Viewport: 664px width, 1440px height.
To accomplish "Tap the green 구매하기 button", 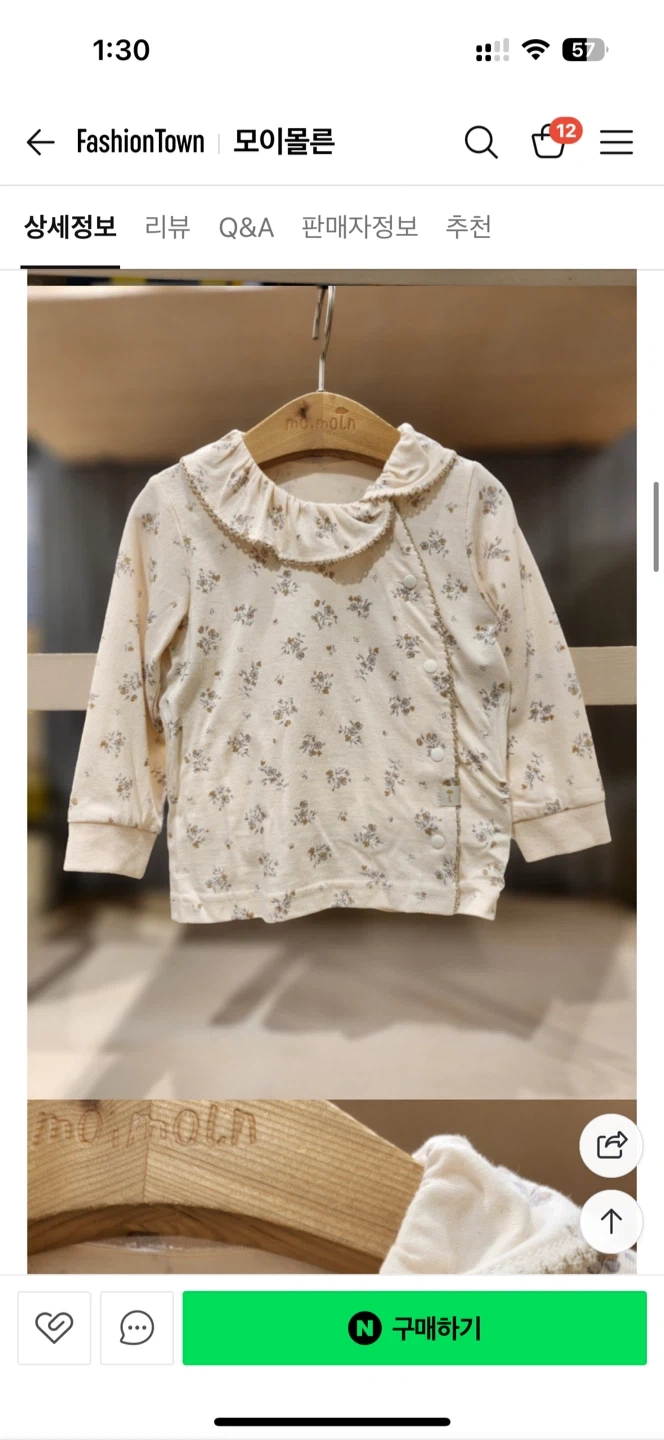I will (415, 1328).
